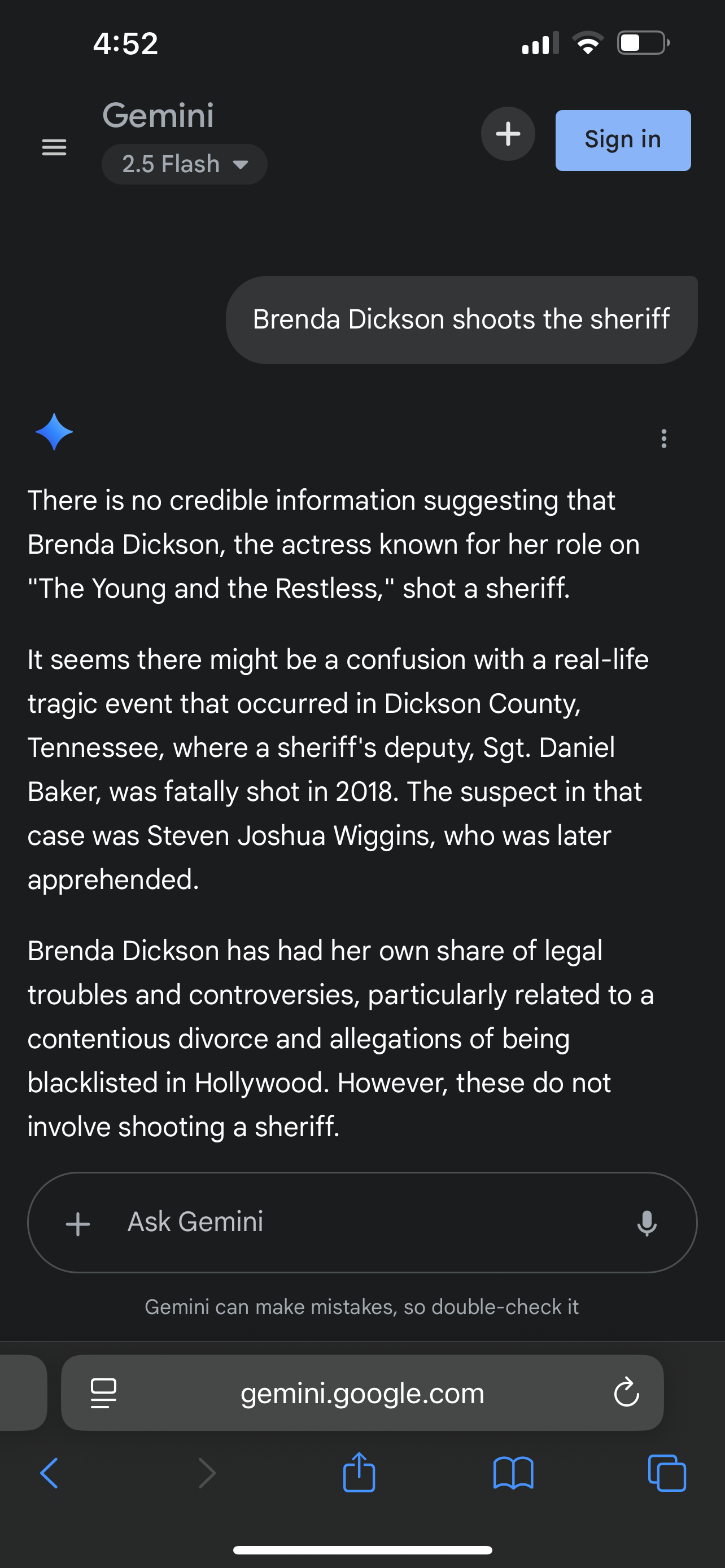Tap the gemini.google.com address bar
The height and width of the screenshot is (1568, 725).
click(362, 1392)
